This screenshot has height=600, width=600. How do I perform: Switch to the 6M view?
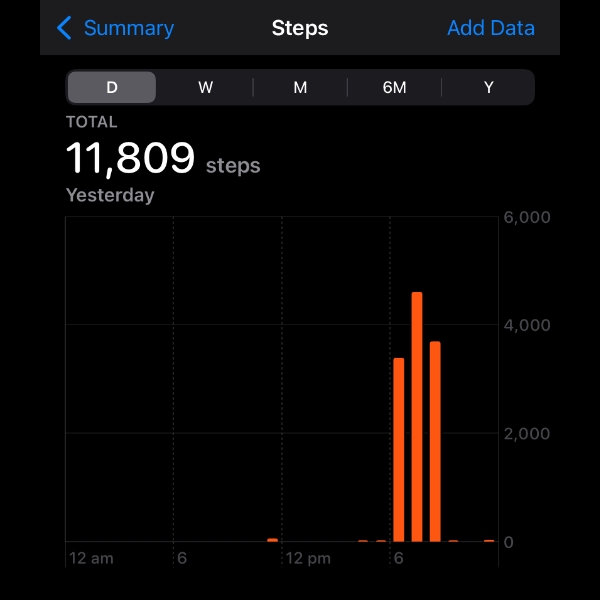pyautogui.click(x=394, y=87)
